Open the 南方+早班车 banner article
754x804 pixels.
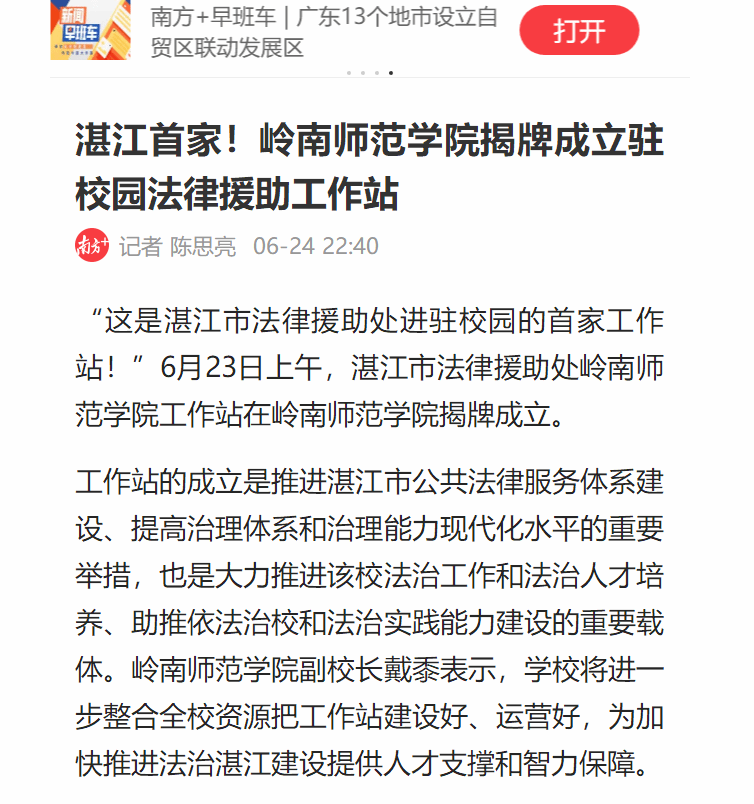[x=323, y=32]
